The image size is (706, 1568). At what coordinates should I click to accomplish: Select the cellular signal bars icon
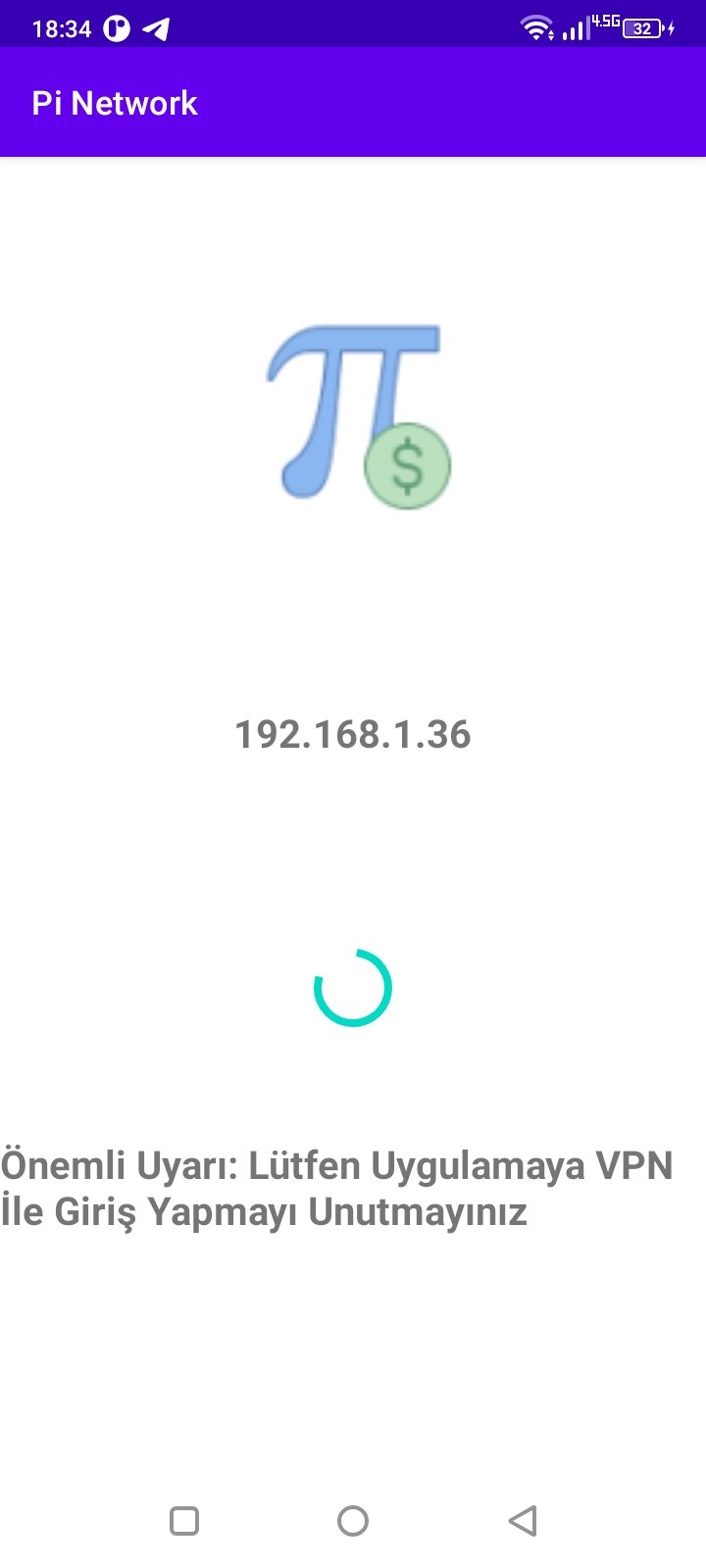tap(574, 29)
